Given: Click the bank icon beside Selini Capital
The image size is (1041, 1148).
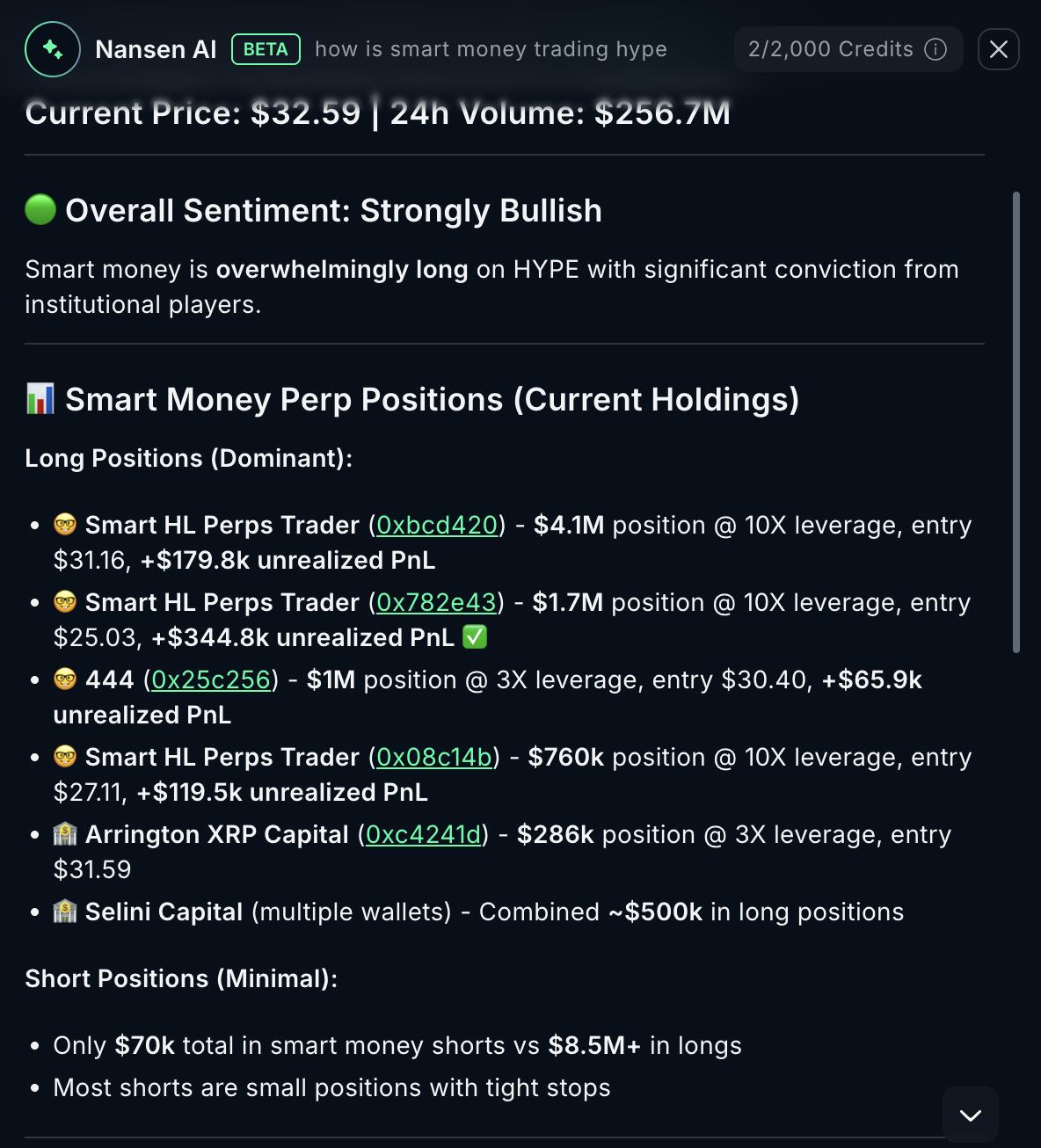Looking at the screenshot, I should (63, 911).
